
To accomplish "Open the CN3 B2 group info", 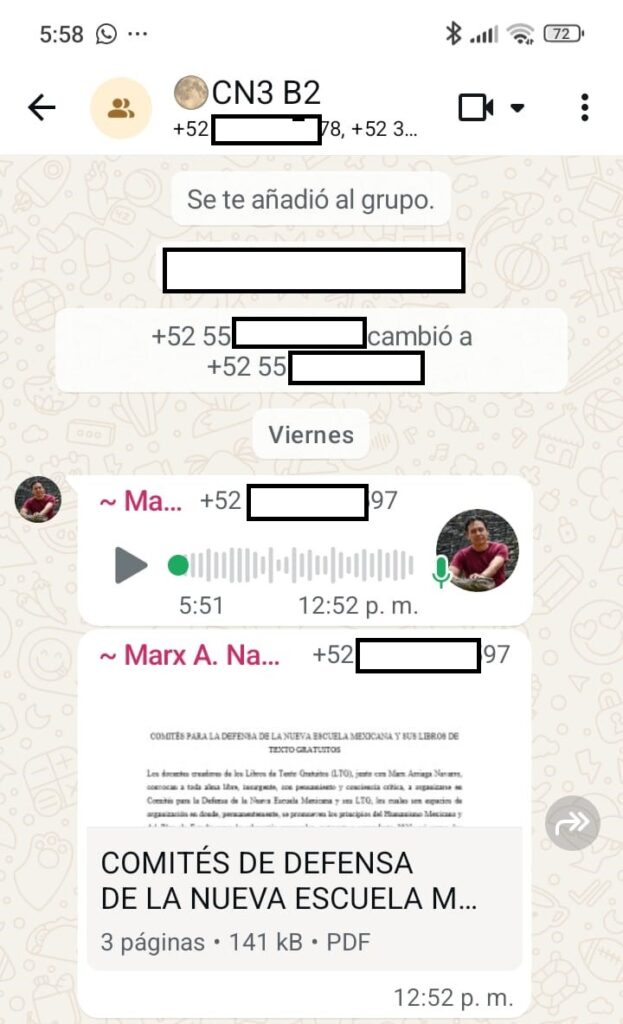I will pos(266,94).
